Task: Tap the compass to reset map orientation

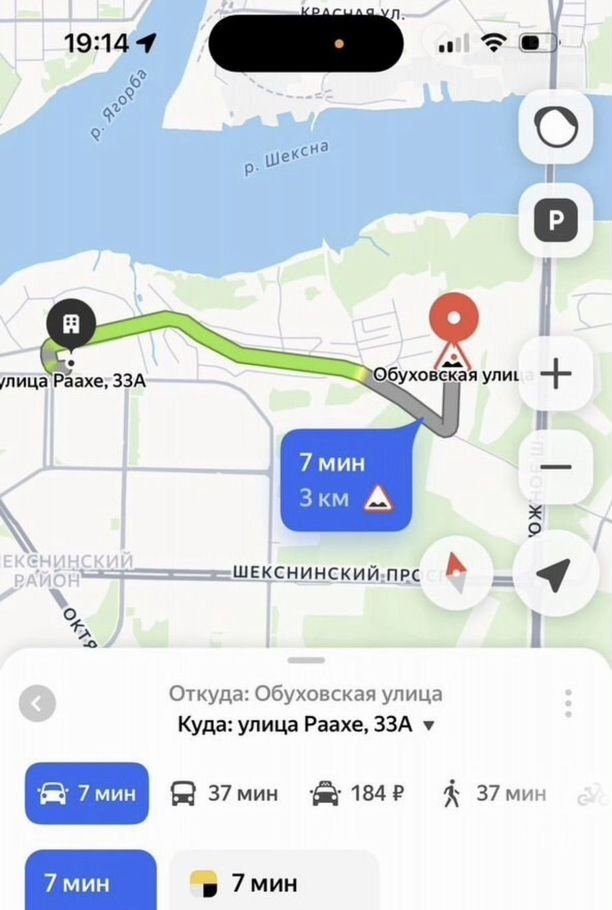Action: [x=456, y=574]
